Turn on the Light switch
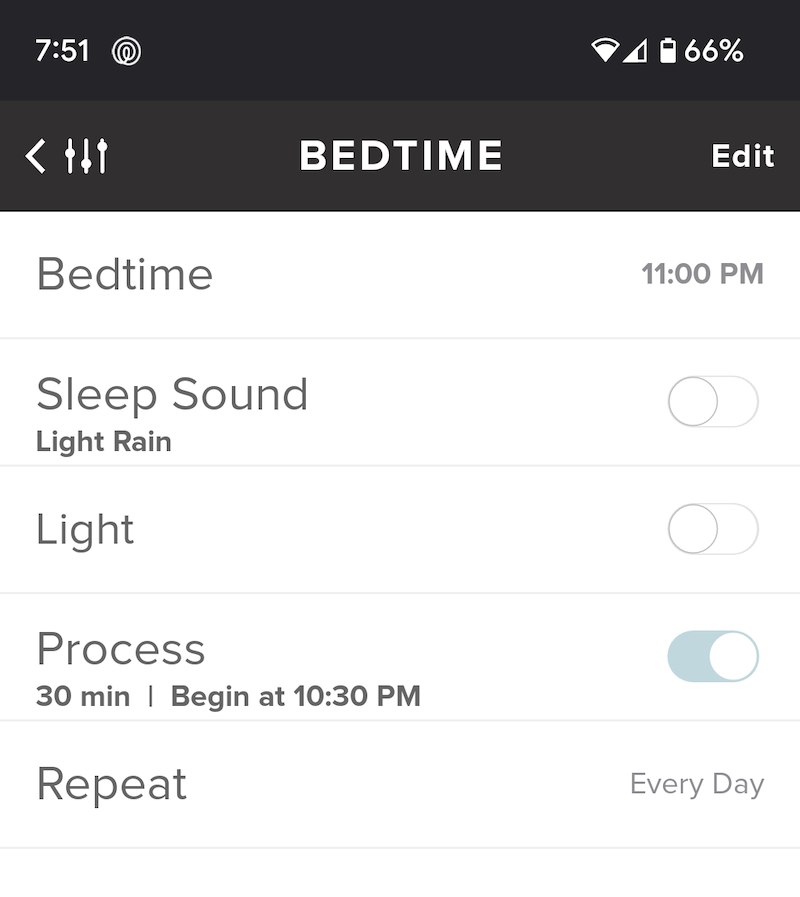 (712, 529)
